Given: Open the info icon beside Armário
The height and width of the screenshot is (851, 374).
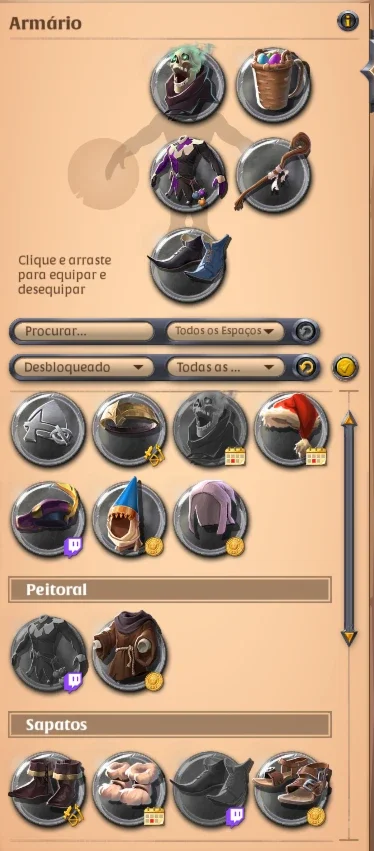Looking at the screenshot, I should [x=348, y=21].
